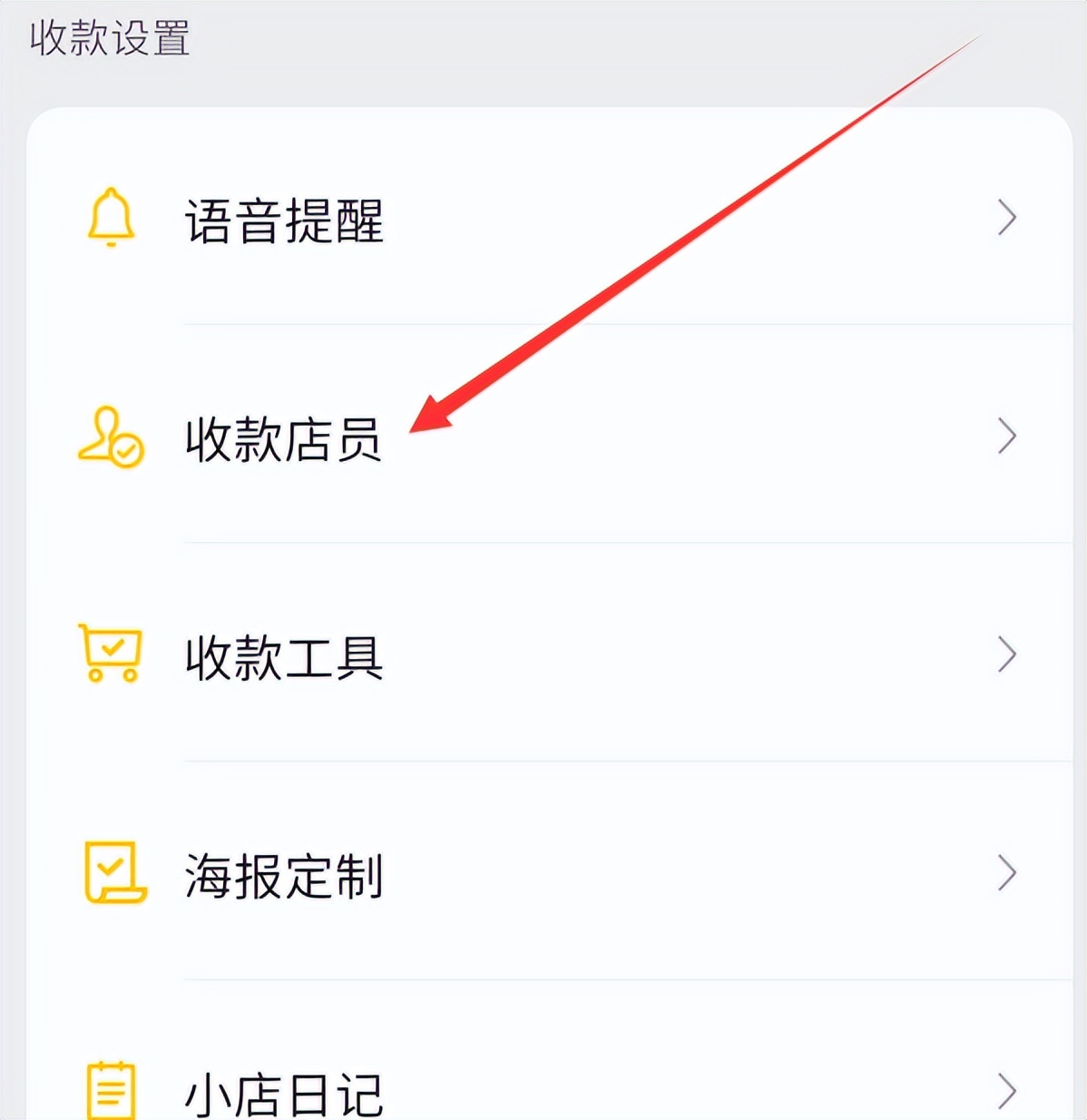Click the staff badge icon beside 收款店员
The width and height of the screenshot is (1087, 1120).
[109, 438]
